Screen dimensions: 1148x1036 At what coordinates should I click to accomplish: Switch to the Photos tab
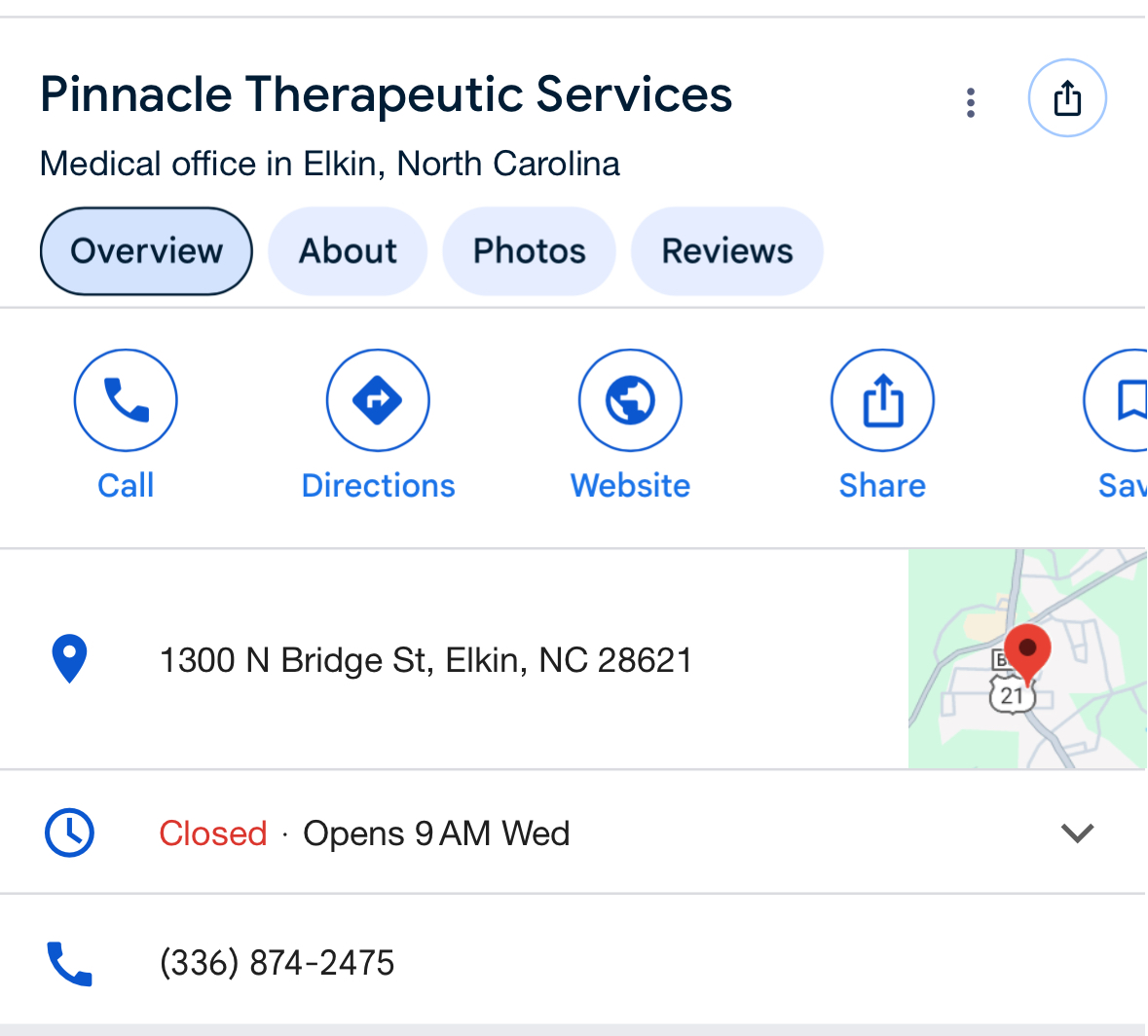pyautogui.click(x=529, y=251)
